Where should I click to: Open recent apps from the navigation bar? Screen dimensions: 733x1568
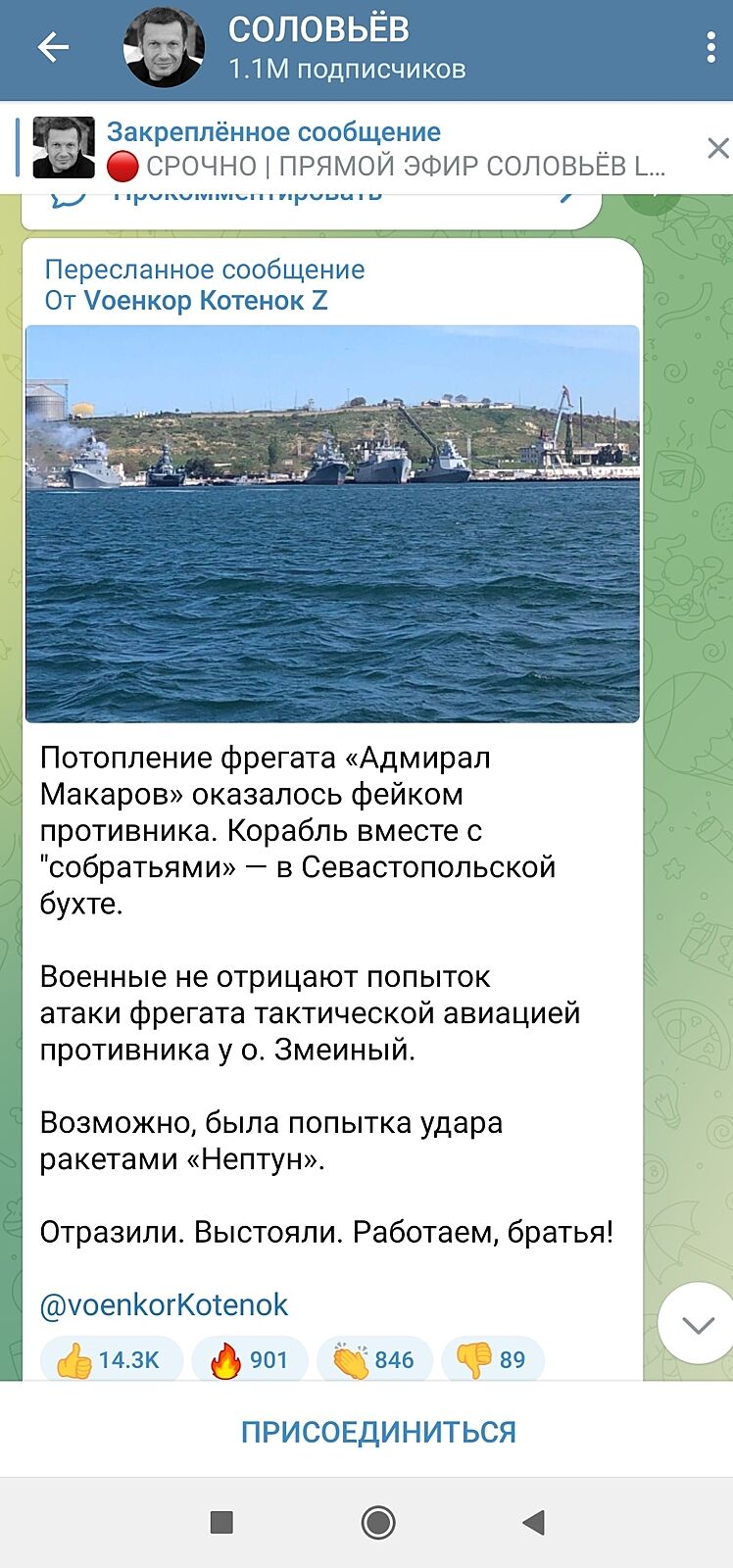[x=222, y=1522]
